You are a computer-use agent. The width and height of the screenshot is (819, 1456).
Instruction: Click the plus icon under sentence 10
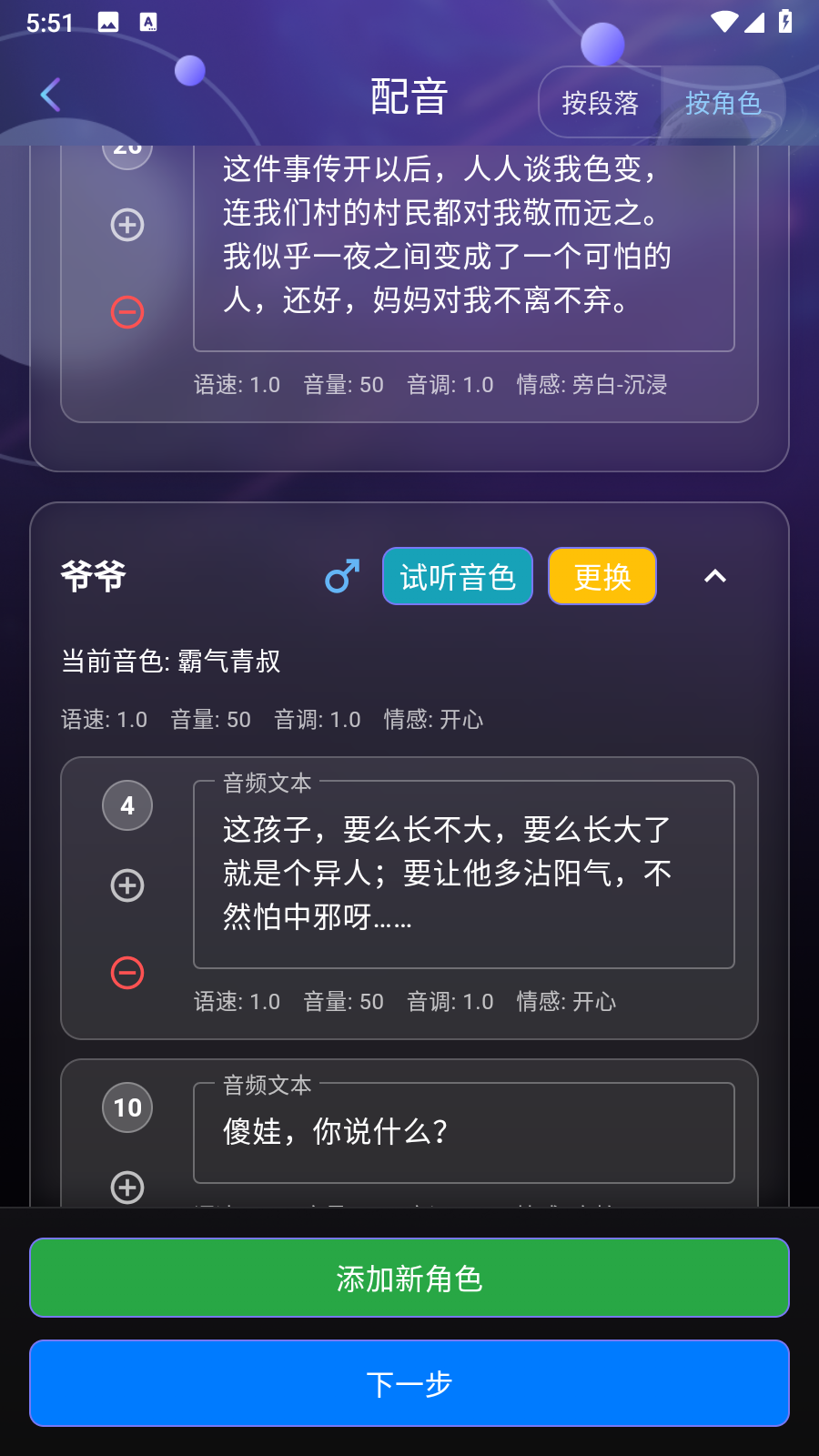coord(127,1188)
